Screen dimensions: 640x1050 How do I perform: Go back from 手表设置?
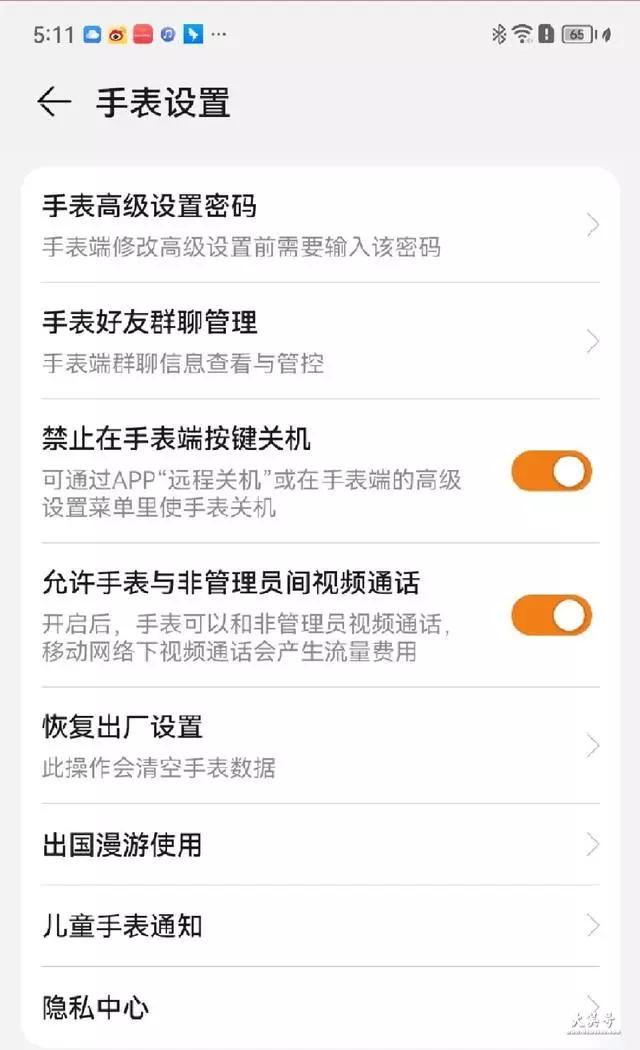[54, 102]
